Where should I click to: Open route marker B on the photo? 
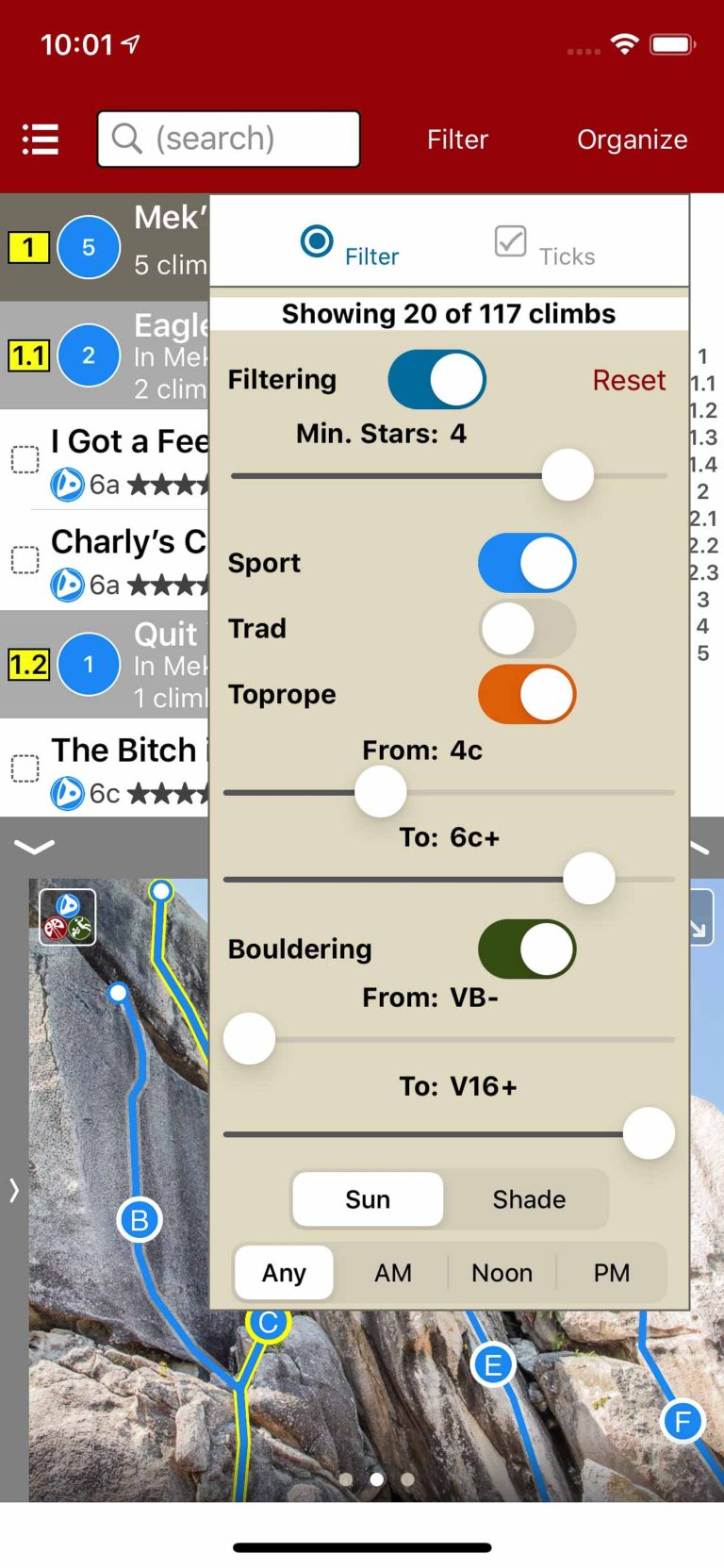coord(140,1220)
